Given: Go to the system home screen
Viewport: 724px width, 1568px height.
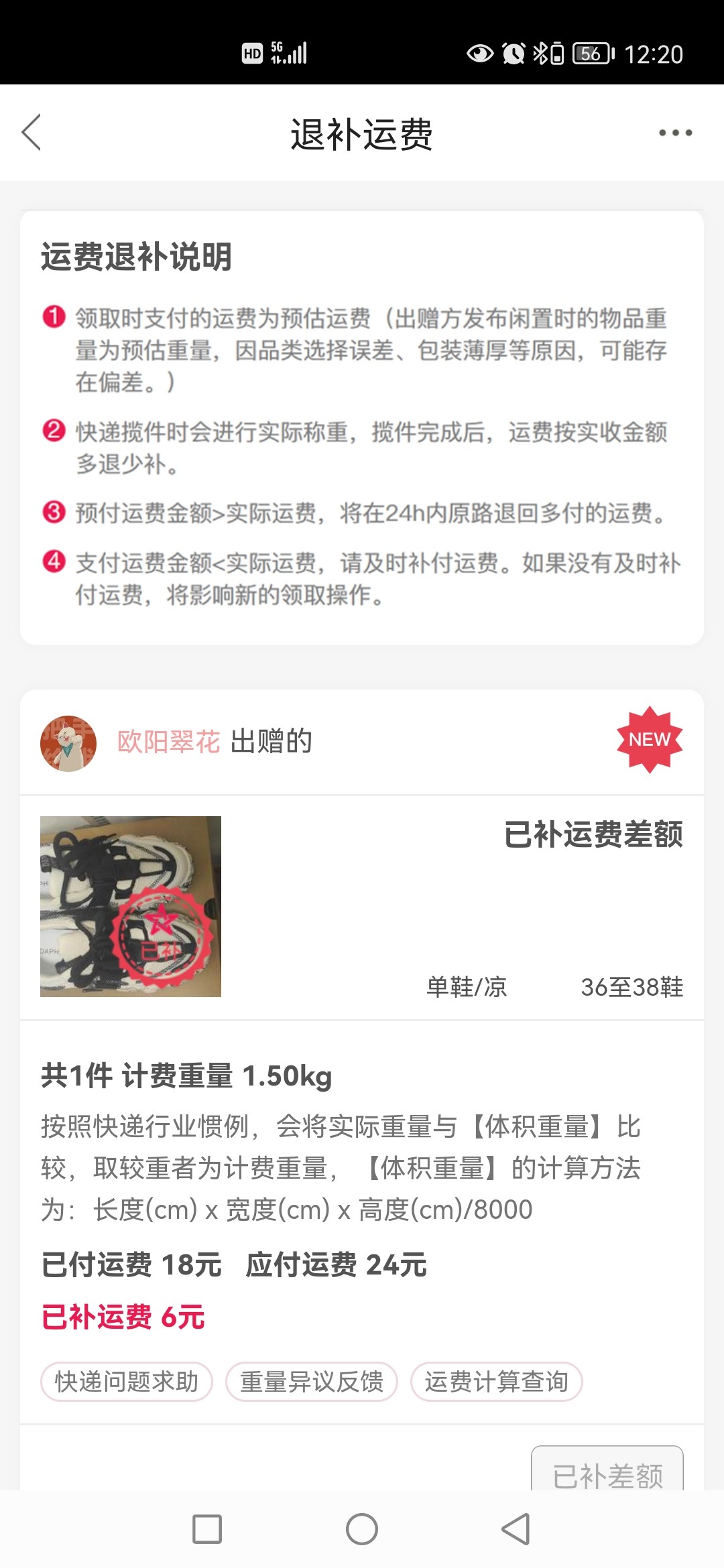Looking at the screenshot, I should (362, 1529).
